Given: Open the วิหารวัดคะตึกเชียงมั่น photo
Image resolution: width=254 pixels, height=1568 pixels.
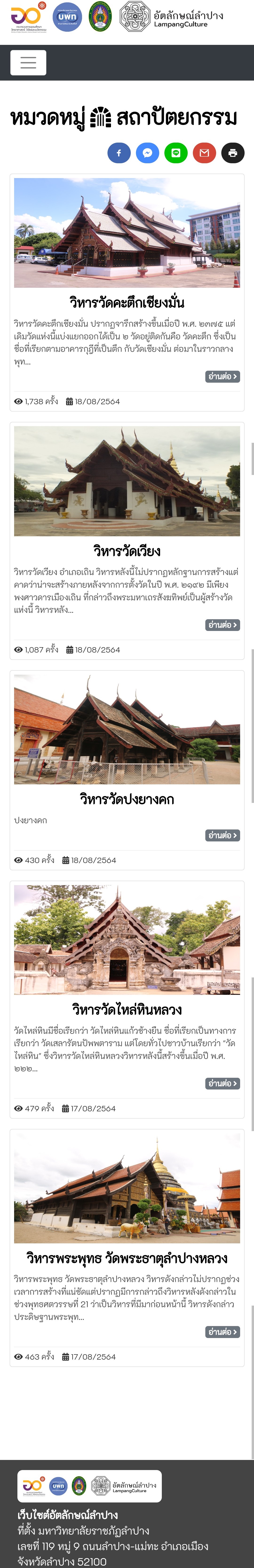Looking at the screenshot, I should [x=127, y=233].
